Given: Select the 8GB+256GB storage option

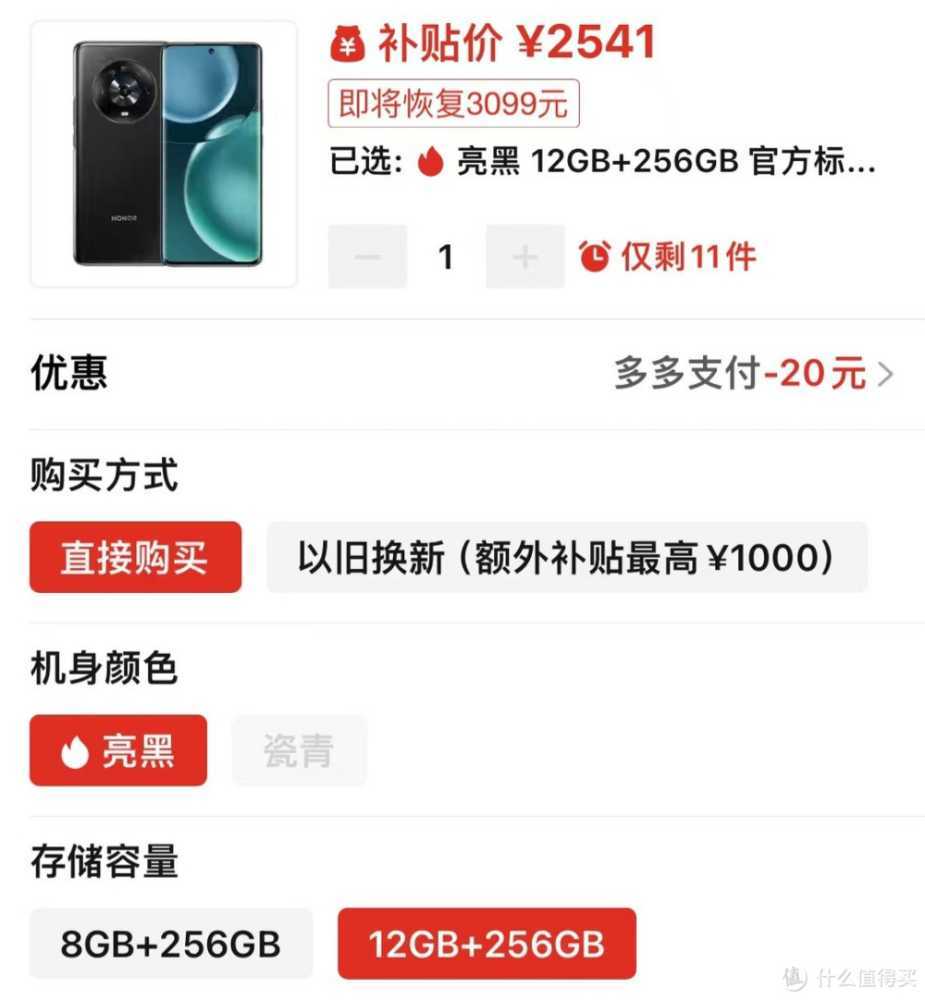Looking at the screenshot, I should pyautogui.click(x=168, y=942).
